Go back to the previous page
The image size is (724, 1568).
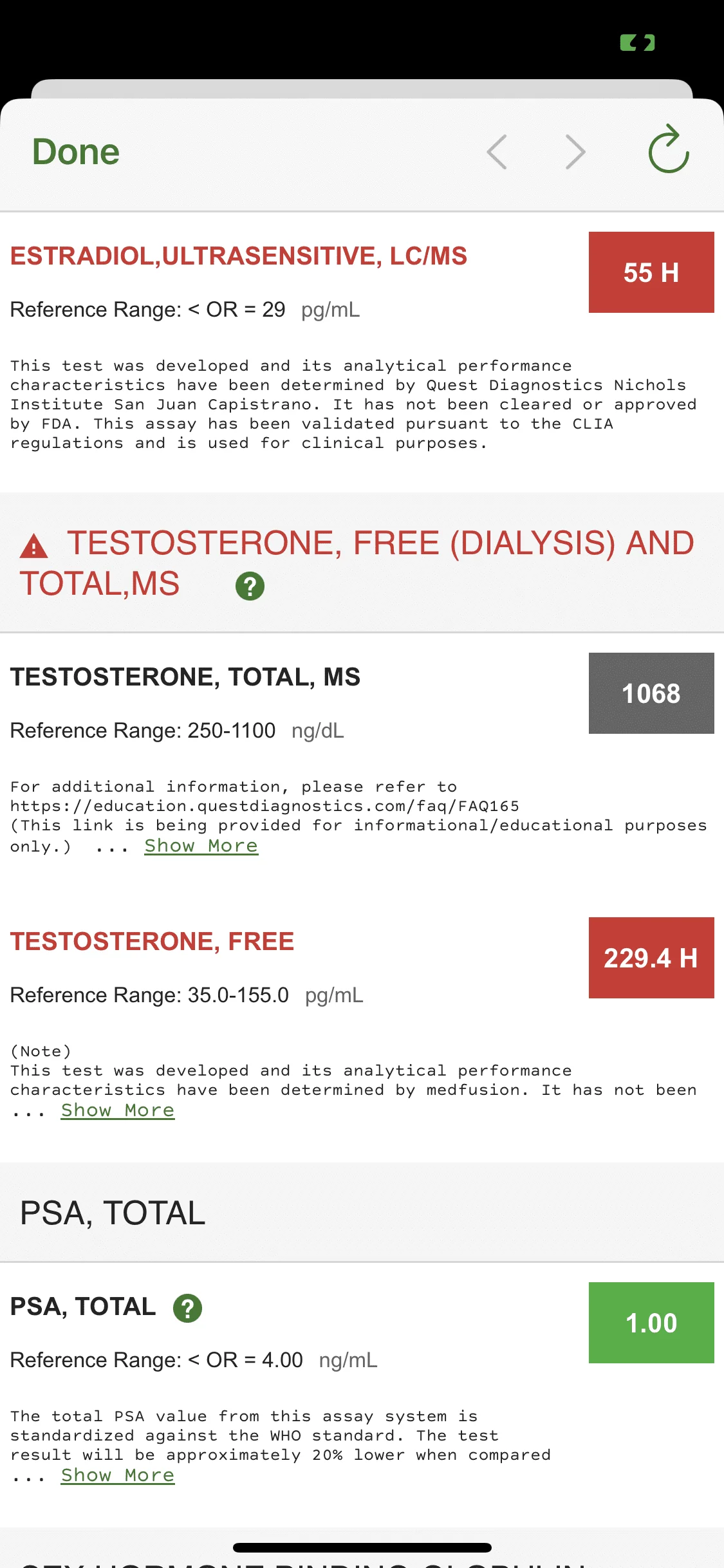[497, 153]
